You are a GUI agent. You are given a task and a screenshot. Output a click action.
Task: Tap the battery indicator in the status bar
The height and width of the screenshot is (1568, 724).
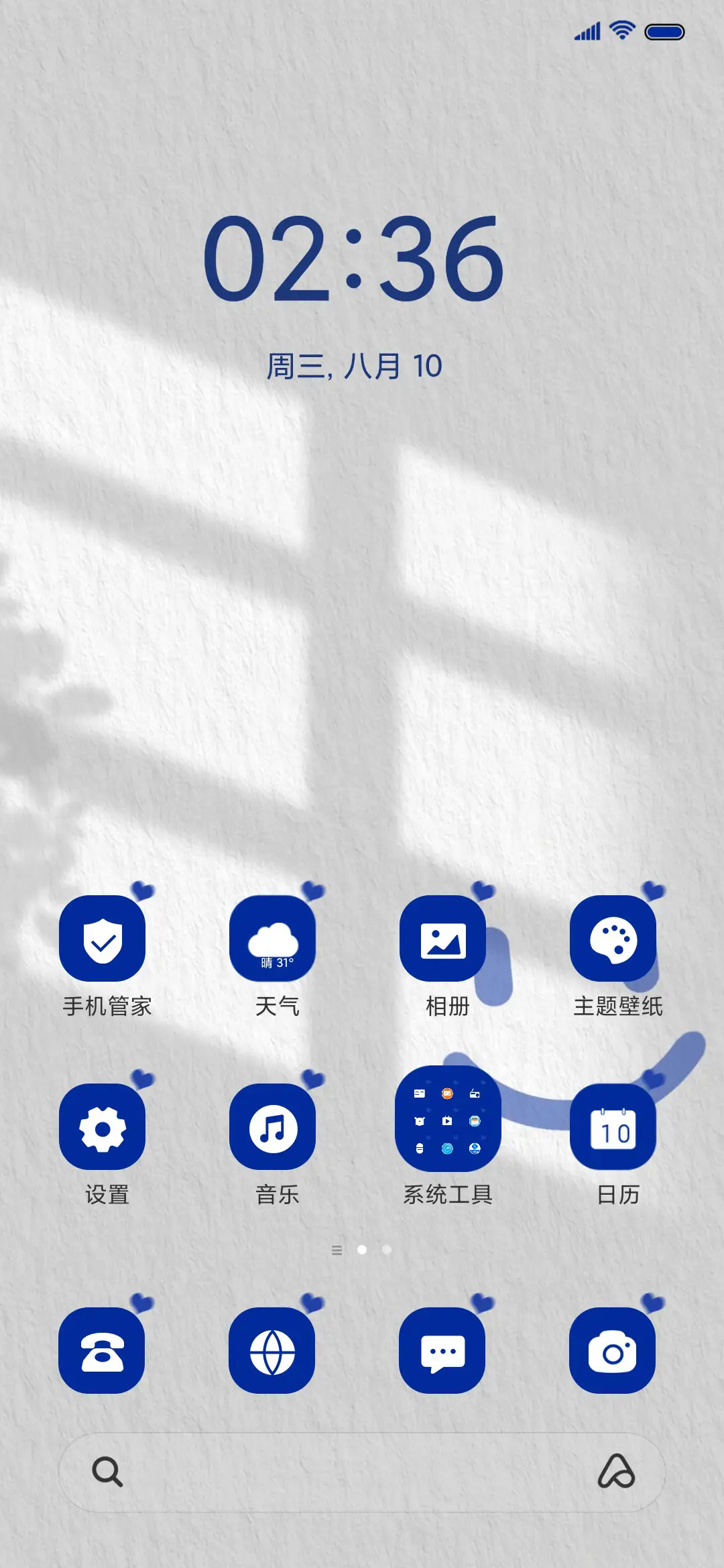[x=664, y=31]
